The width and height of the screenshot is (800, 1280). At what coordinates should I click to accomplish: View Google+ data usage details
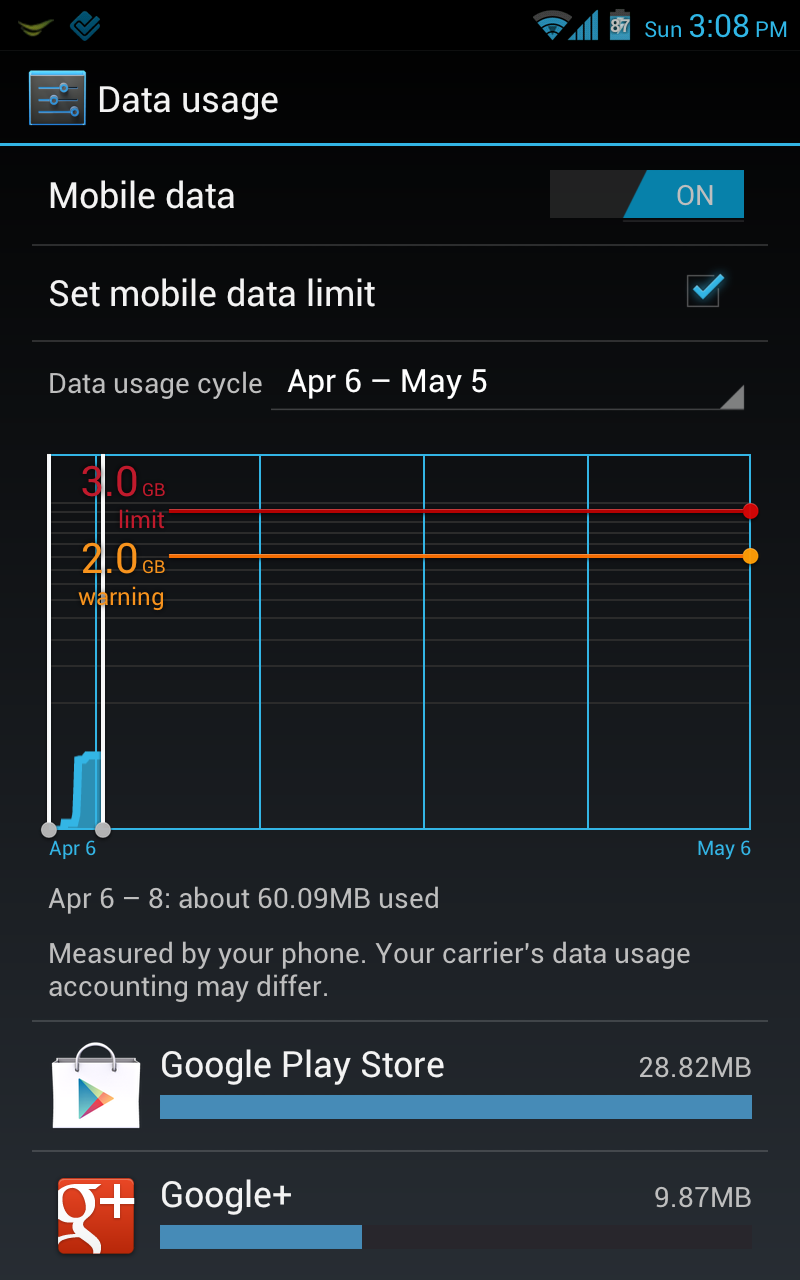(x=400, y=1215)
